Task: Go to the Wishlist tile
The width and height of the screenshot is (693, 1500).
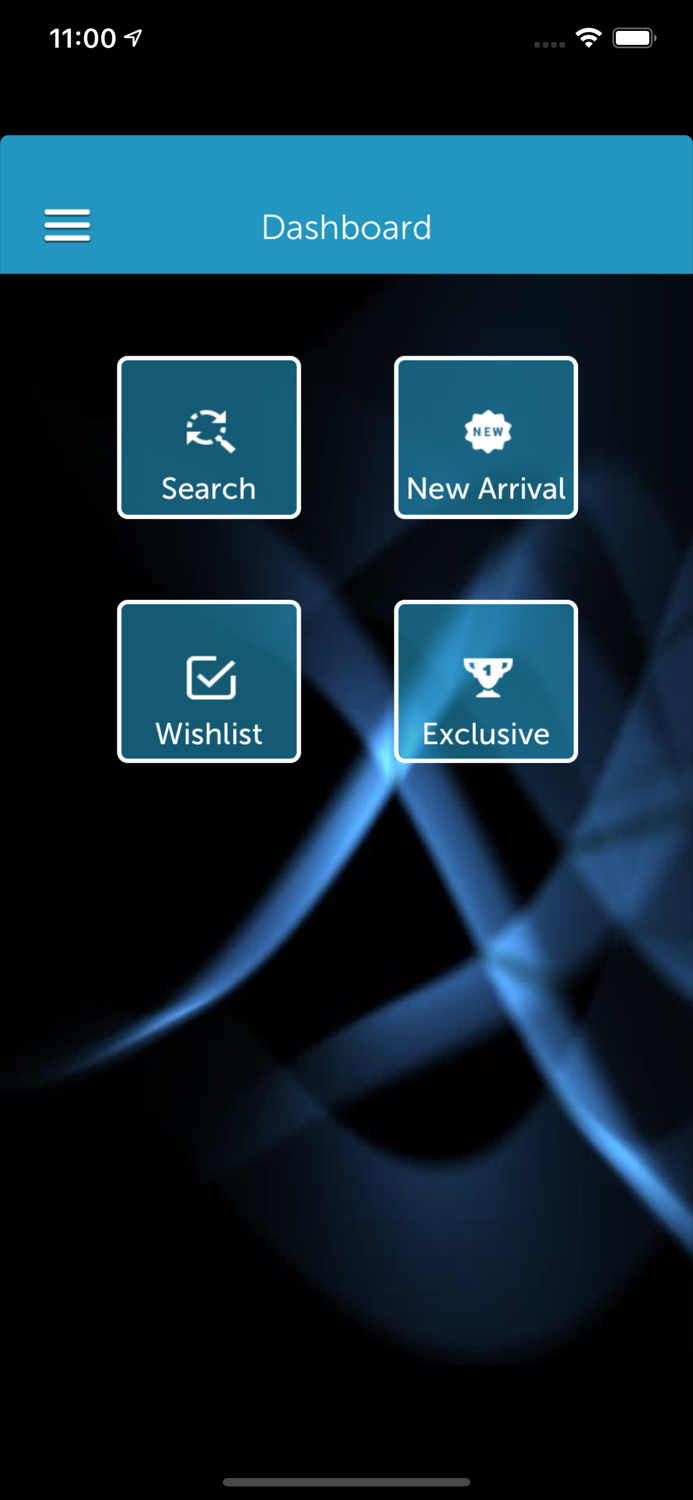Action: pos(209,681)
